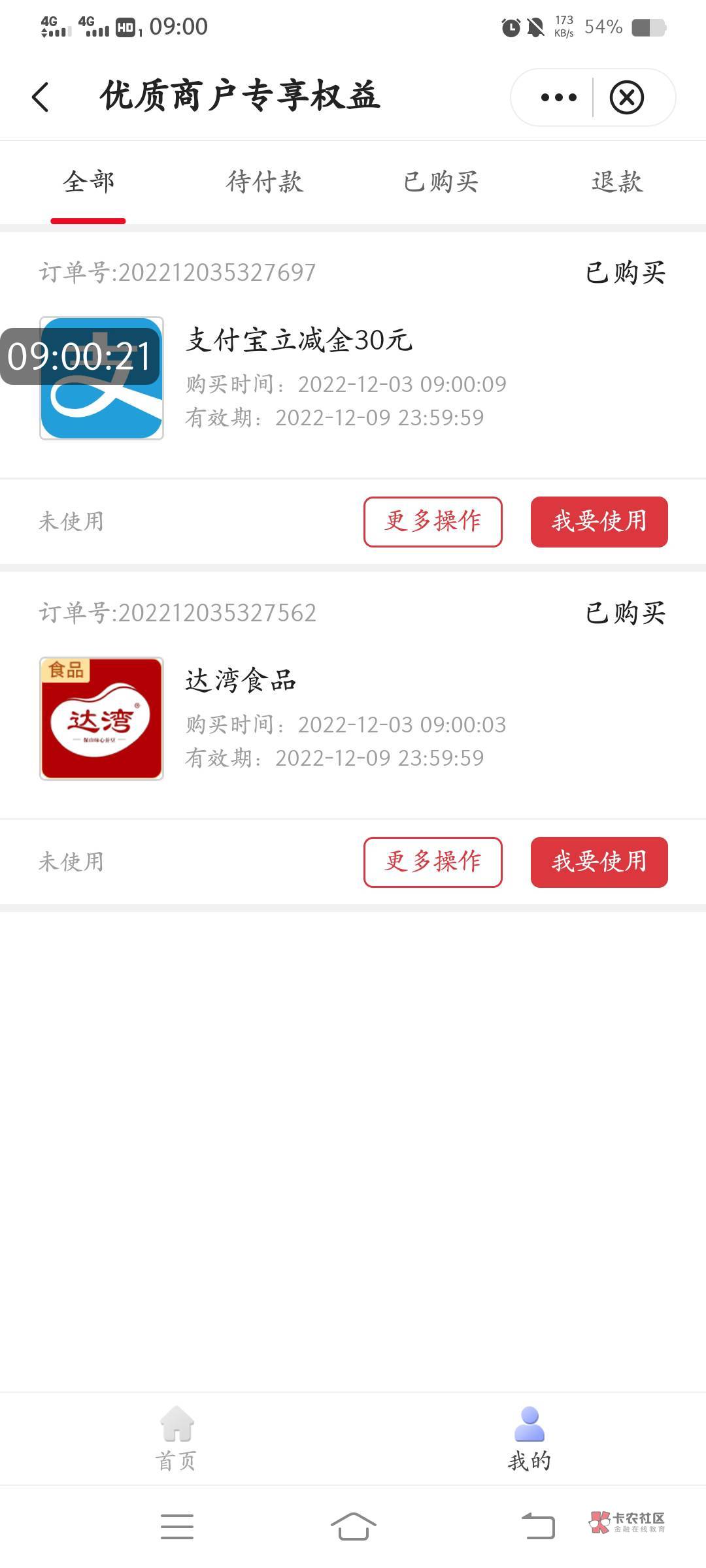Switch to the 退款 tab

click(x=617, y=182)
